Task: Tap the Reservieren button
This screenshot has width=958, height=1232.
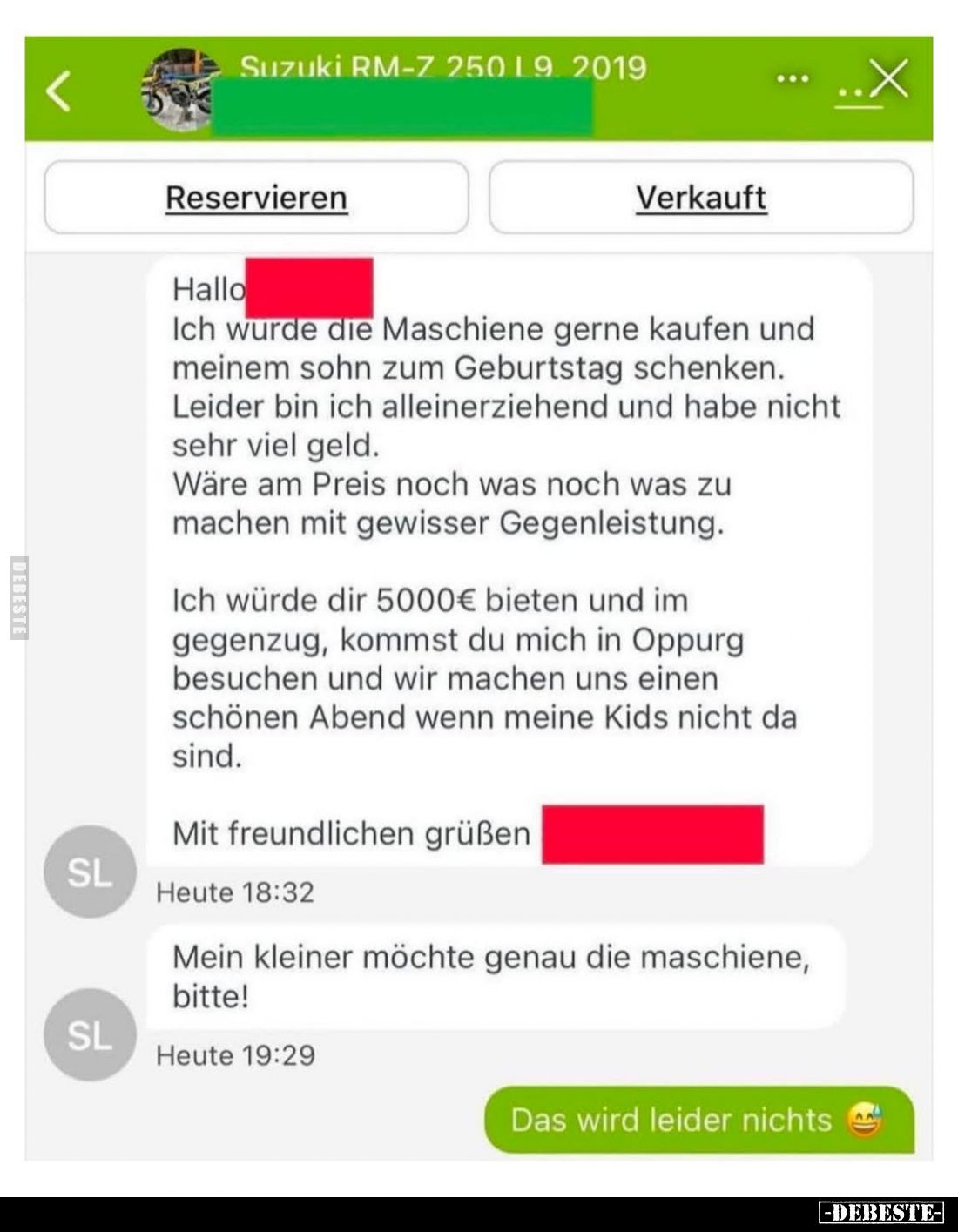Action: click(x=256, y=198)
